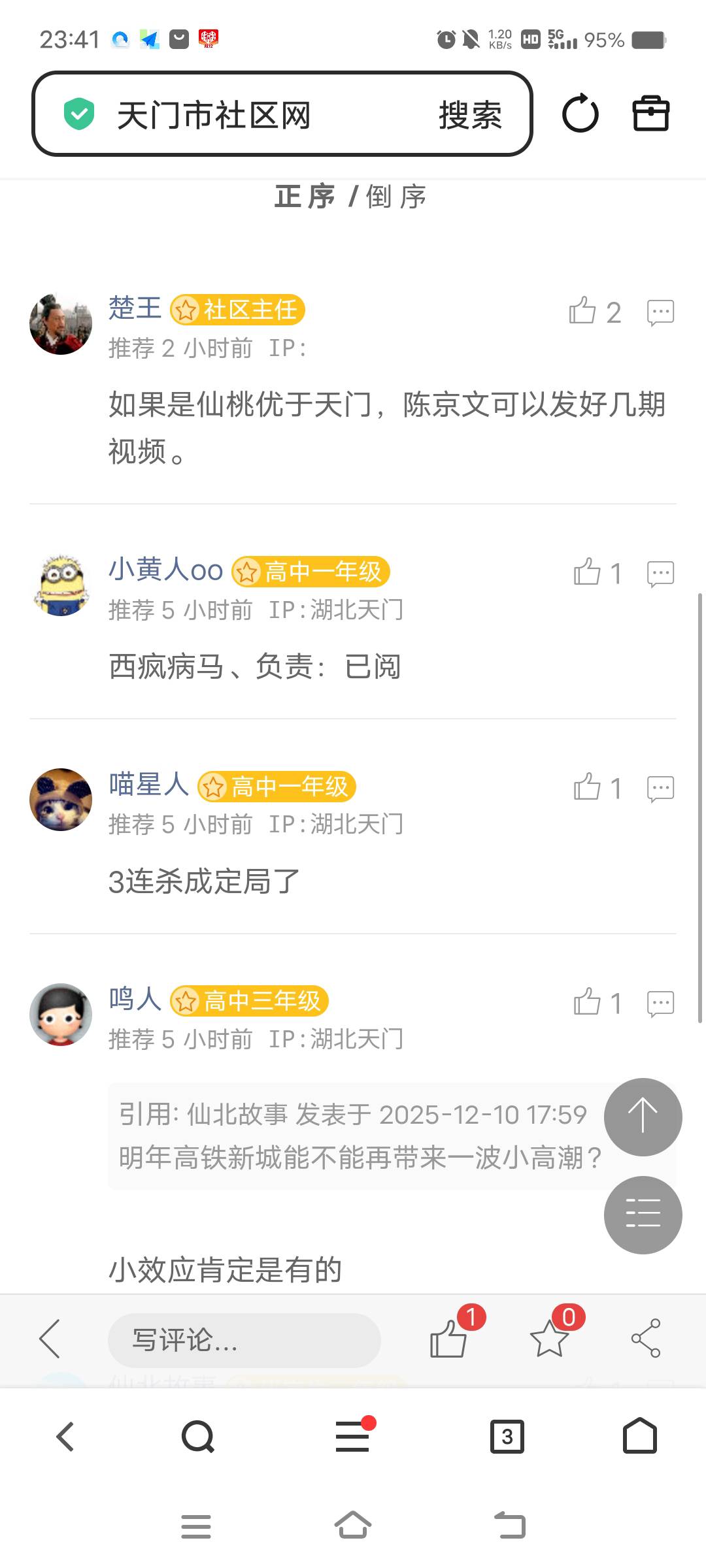The image size is (706, 1568).
Task: Like 楚王's comment
Action: (583, 312)
